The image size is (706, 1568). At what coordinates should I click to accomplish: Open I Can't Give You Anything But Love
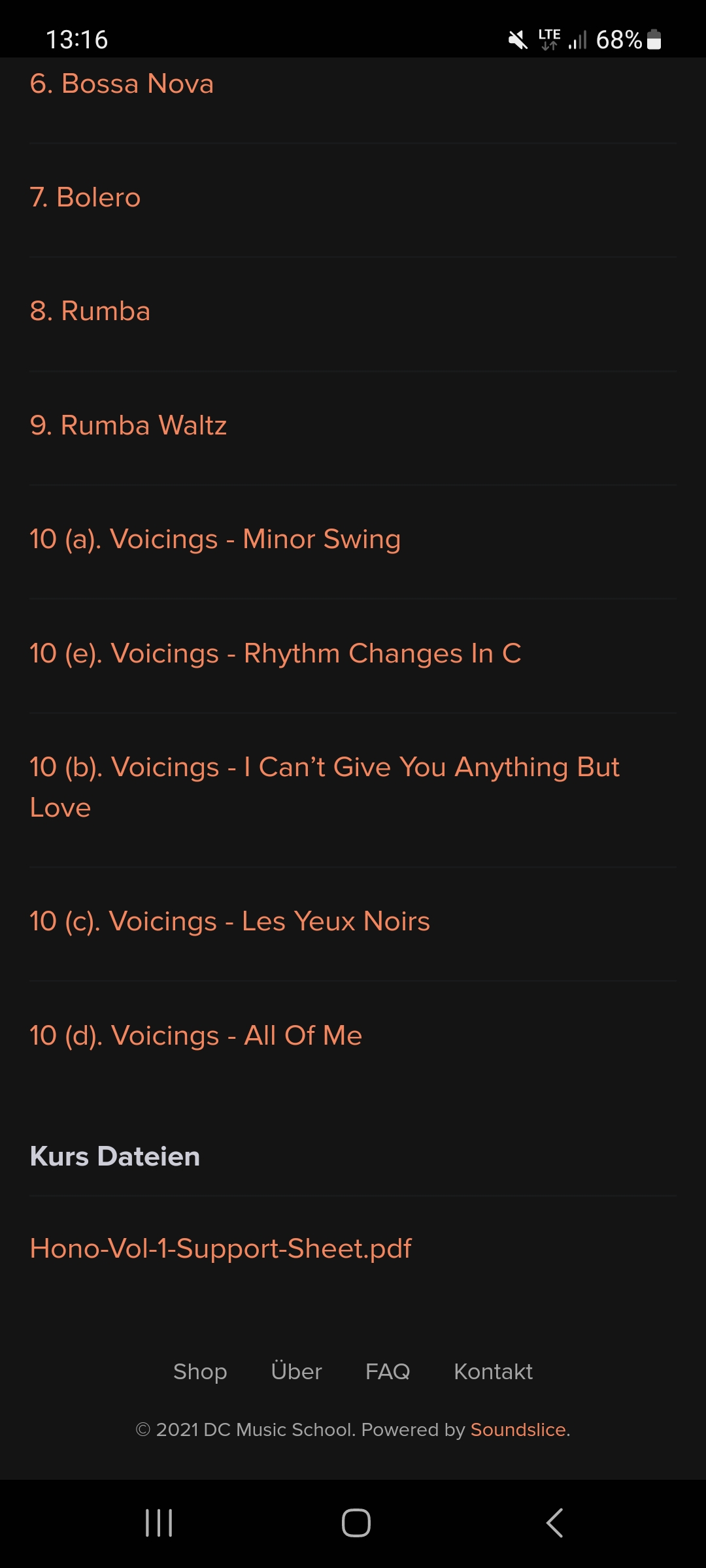(324, 768)
